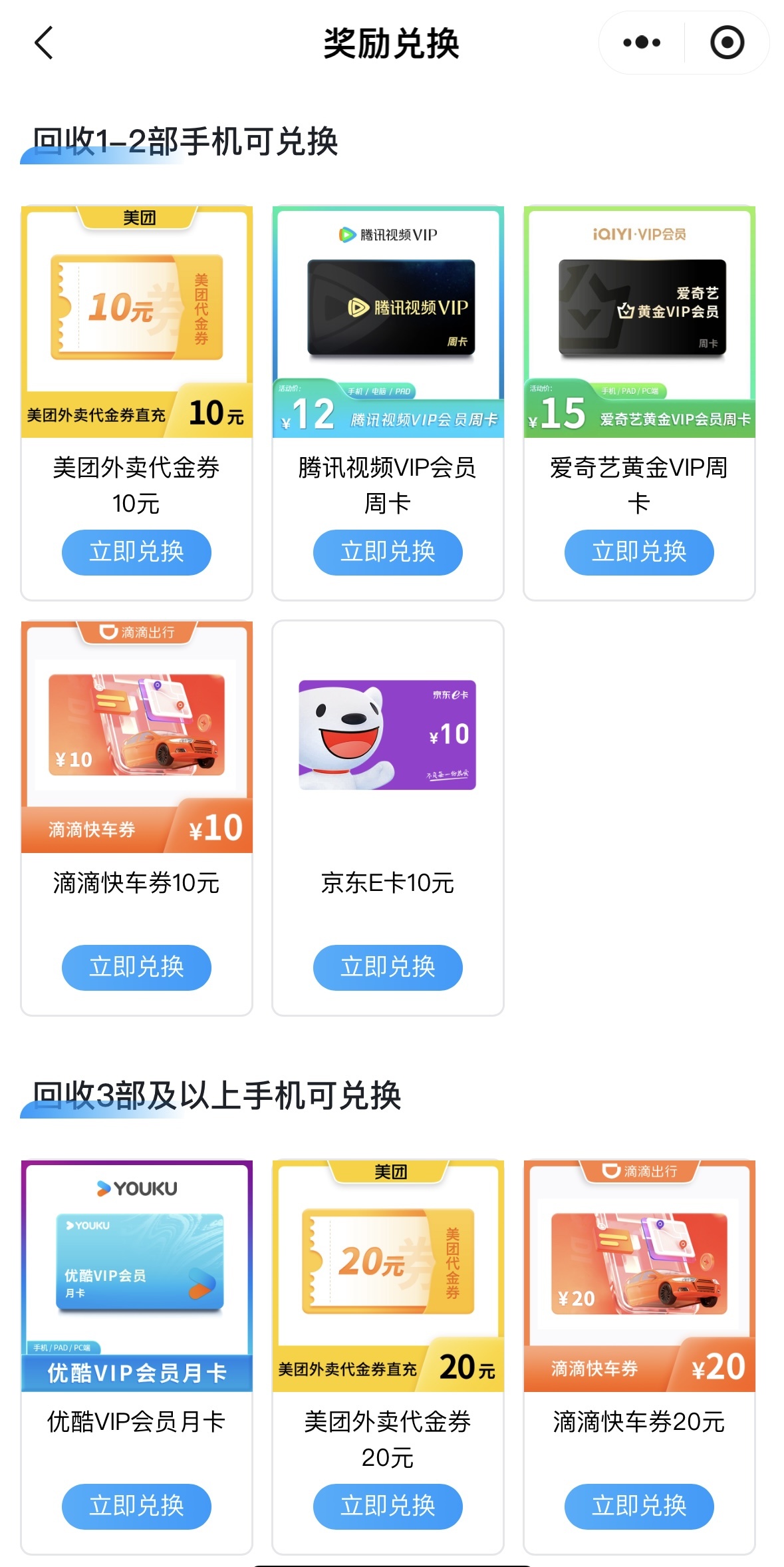Redeem the 优酷VIP会员月卡
This screenshot has width=784, height=1567.
click(136, 1506)
